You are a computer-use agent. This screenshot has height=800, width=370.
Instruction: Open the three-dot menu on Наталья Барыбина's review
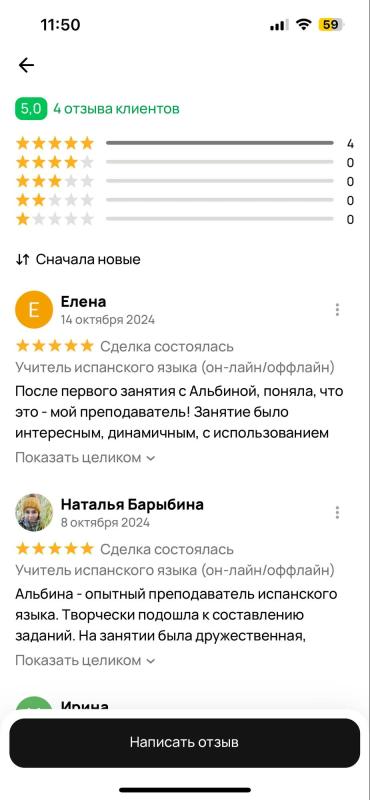337,512
